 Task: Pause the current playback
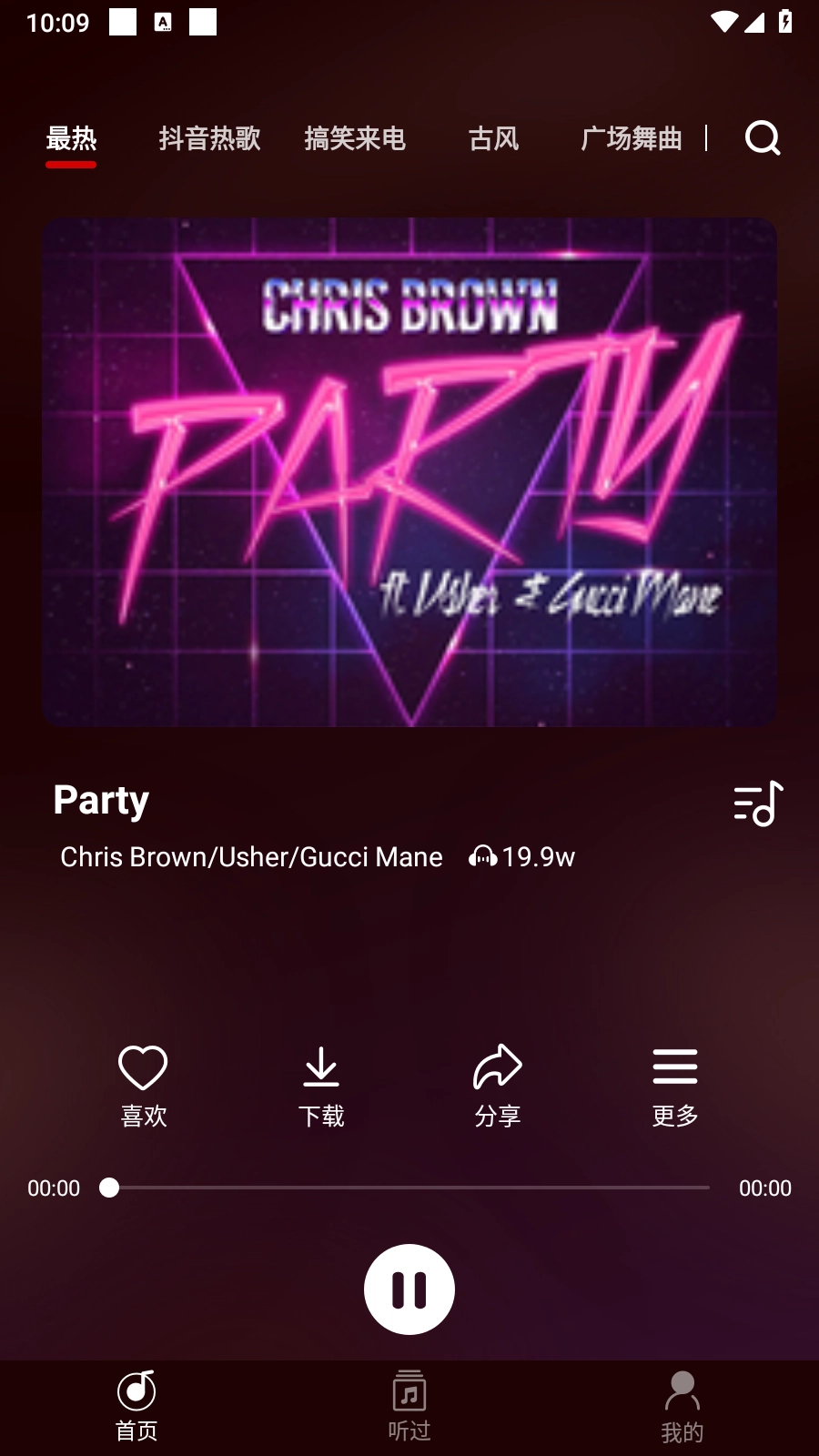click(x=409, y=1289)
